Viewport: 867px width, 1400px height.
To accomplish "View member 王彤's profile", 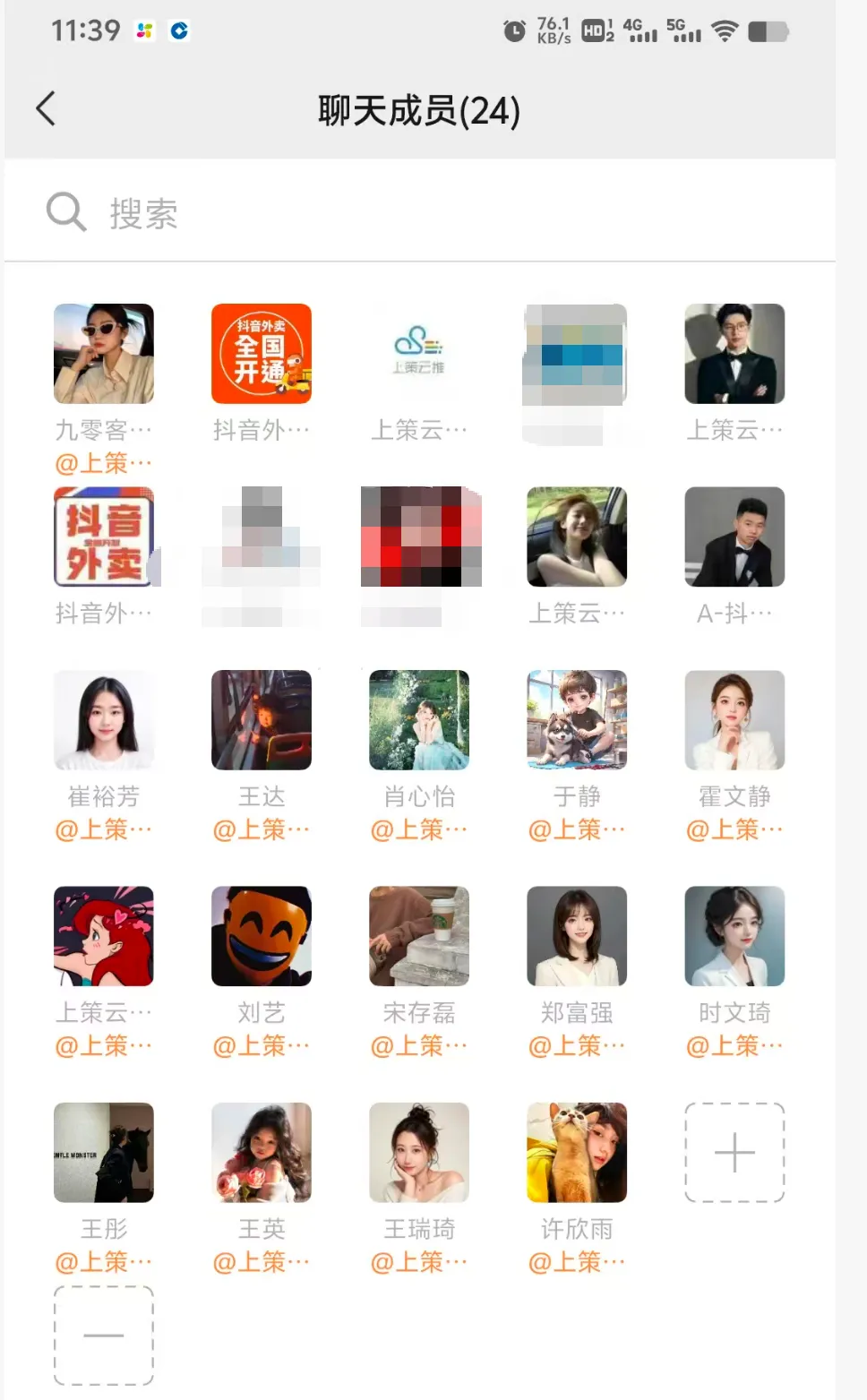I will (103, 1152).
